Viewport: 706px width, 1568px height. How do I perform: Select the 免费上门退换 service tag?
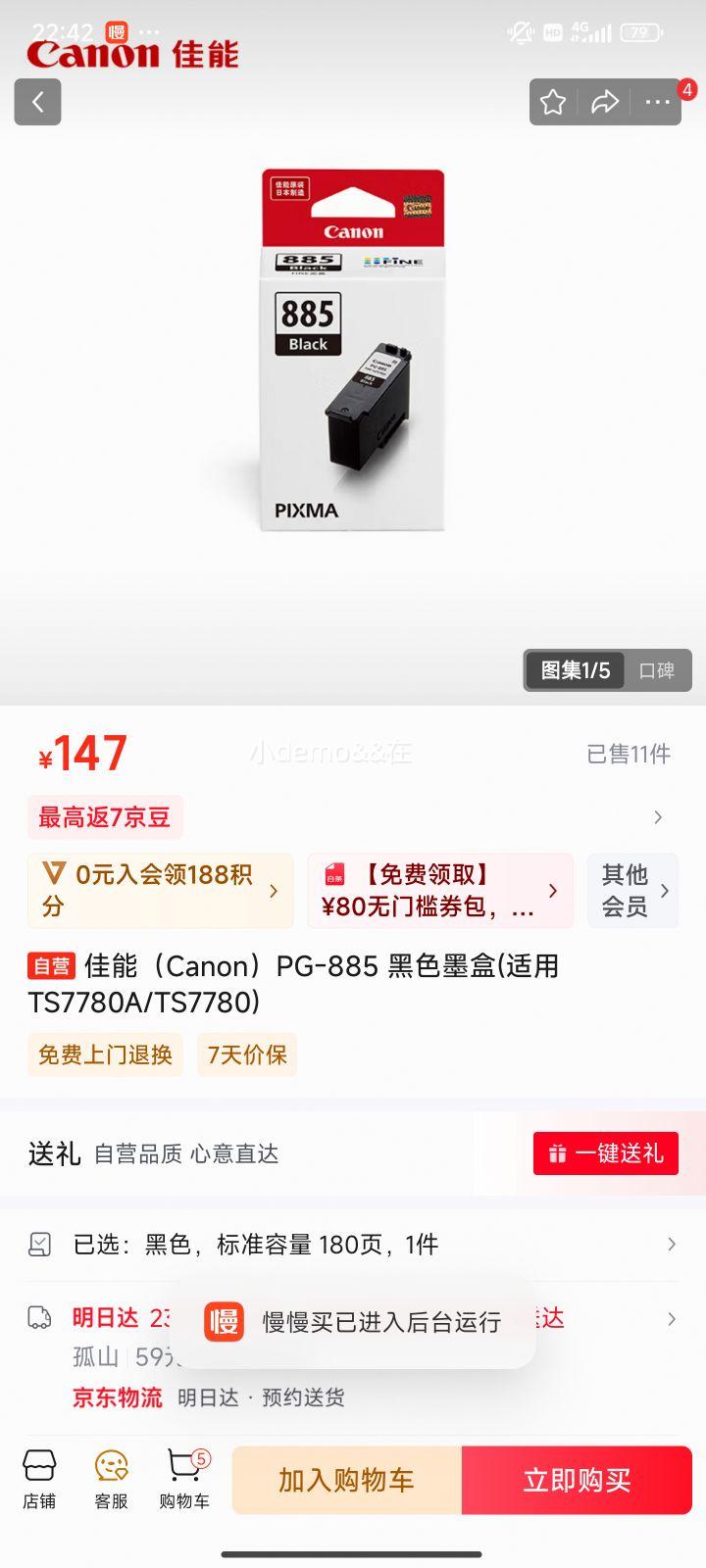click(104, 1054)
